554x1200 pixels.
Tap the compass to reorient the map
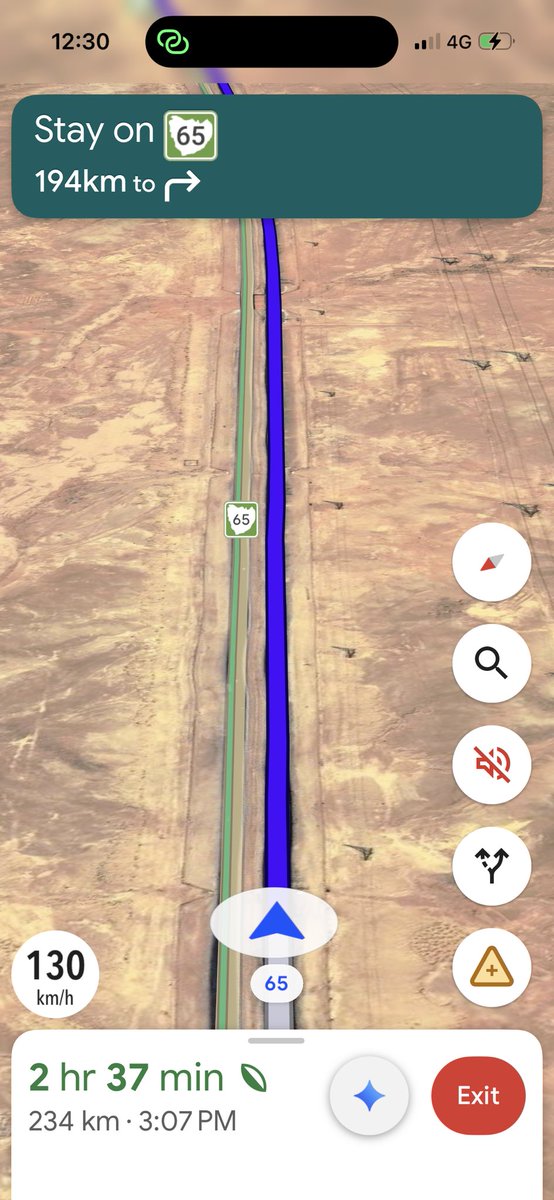coord(491,562)
